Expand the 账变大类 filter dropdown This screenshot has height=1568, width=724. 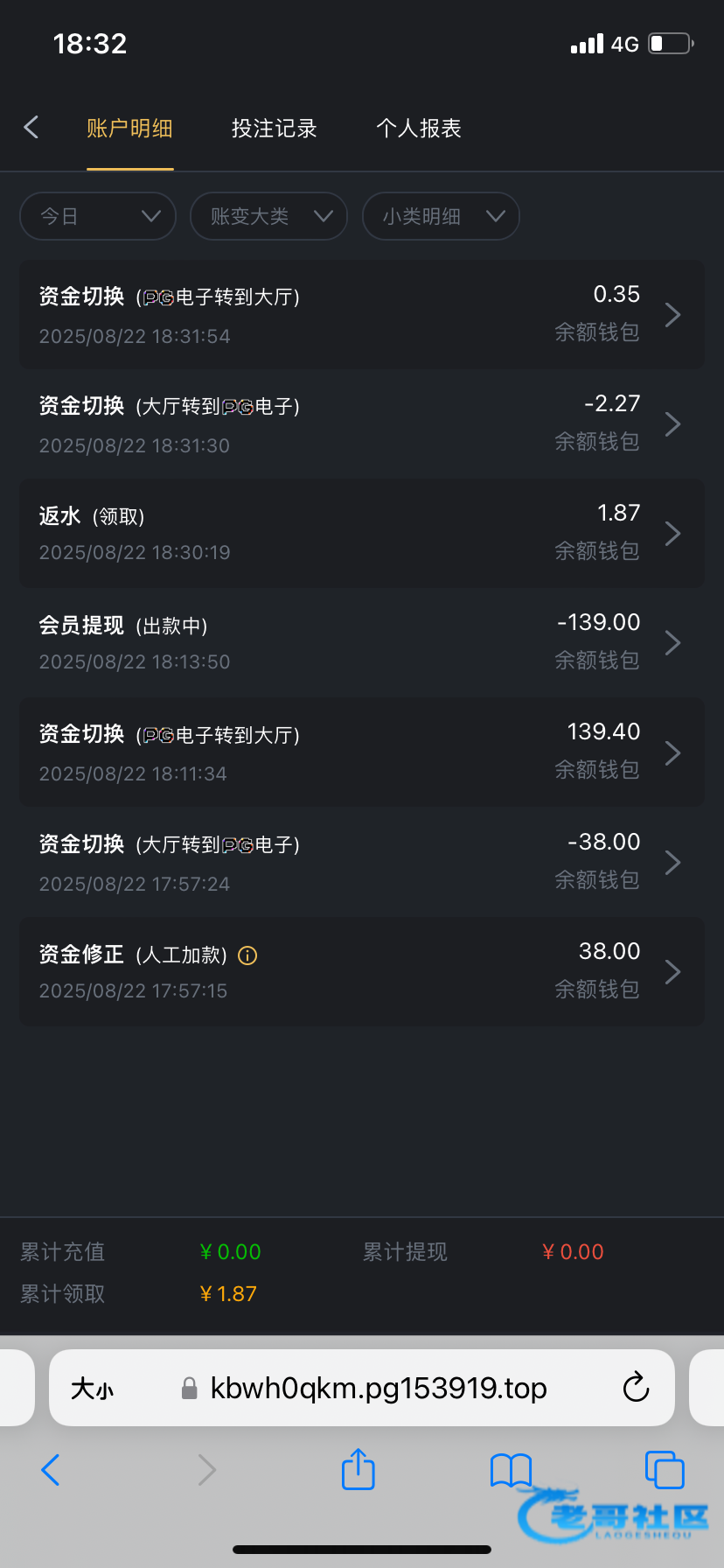click(x=269, y=216)
